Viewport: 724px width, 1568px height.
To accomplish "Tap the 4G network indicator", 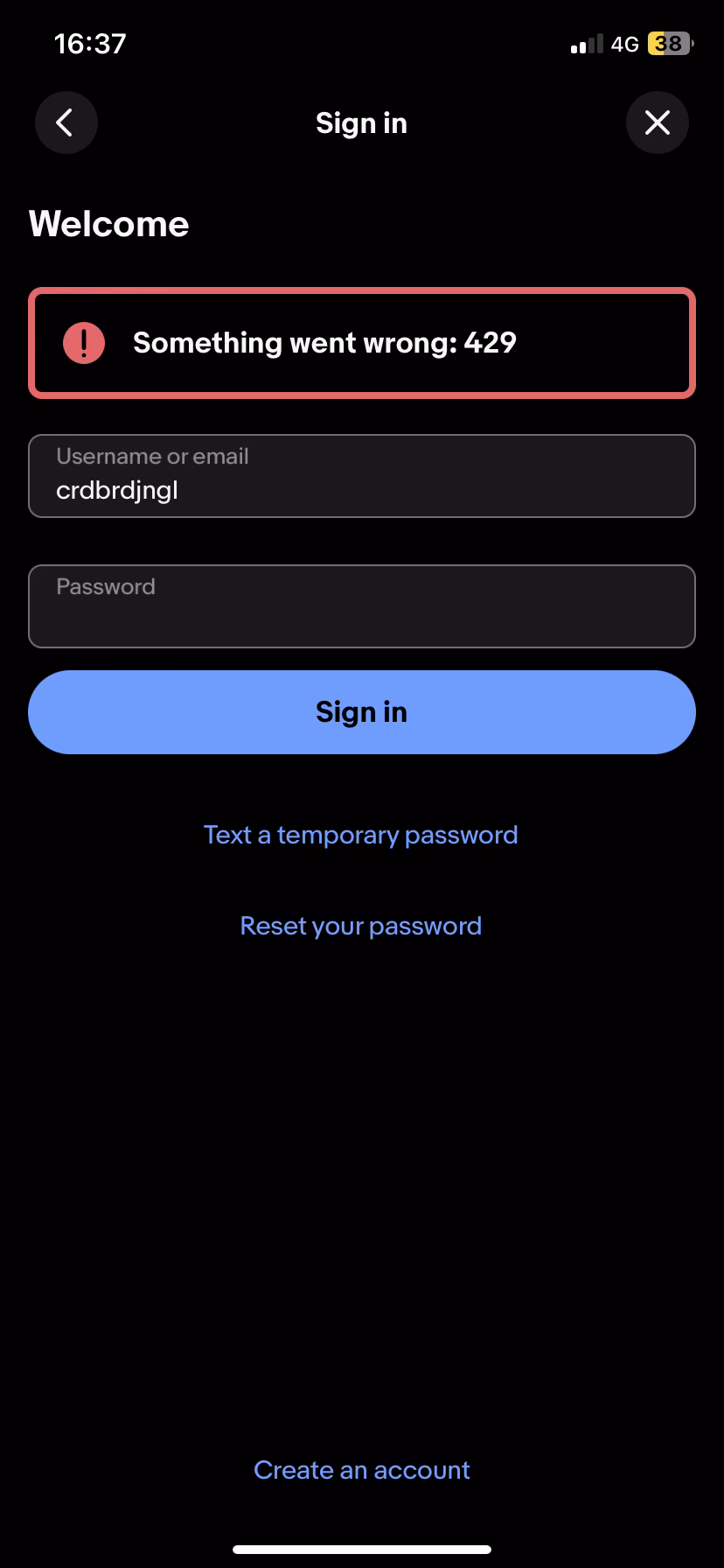I will (x=623, y=44).
